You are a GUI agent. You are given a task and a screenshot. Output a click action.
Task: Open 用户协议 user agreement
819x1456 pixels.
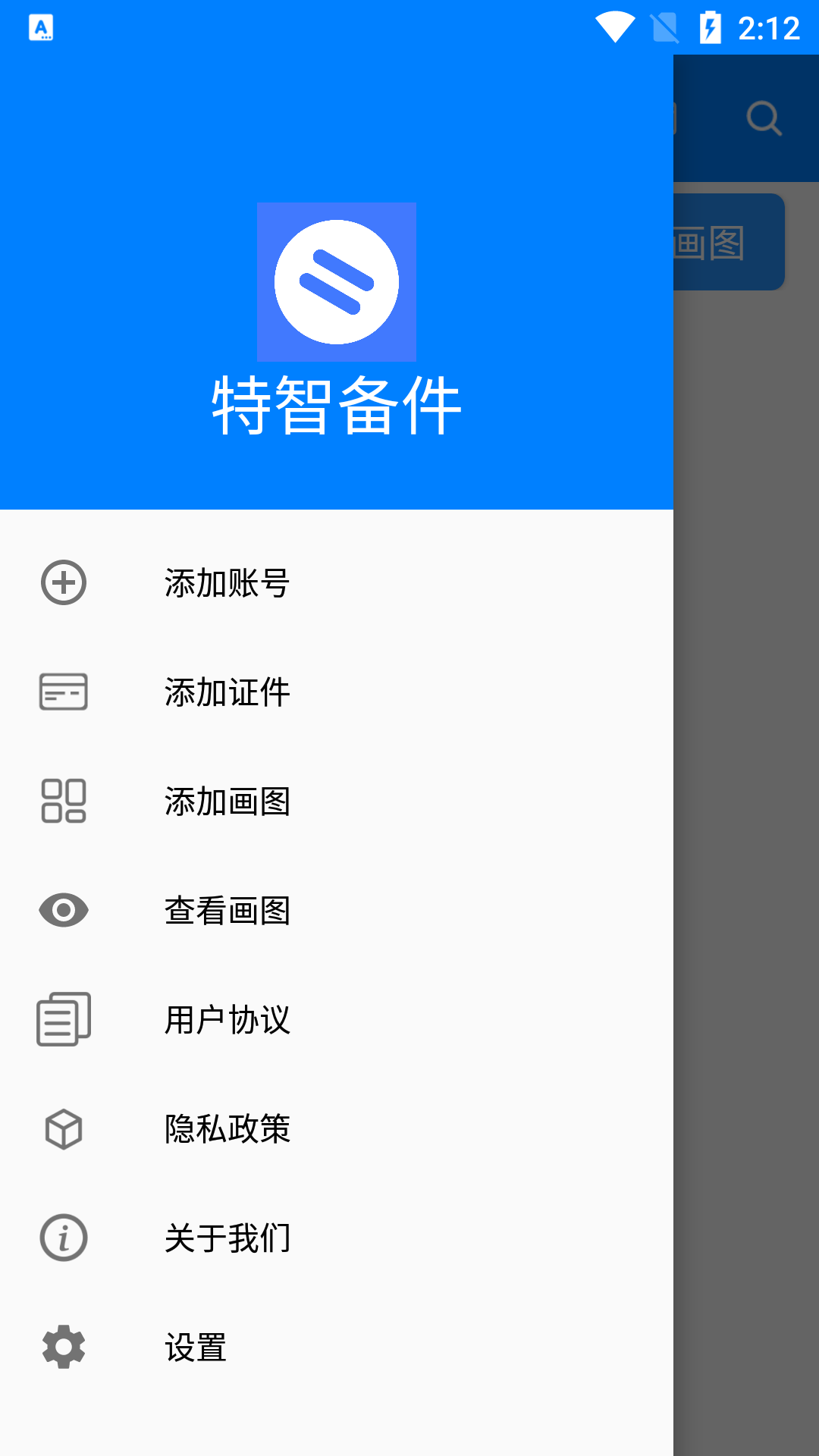[227, 1020]
